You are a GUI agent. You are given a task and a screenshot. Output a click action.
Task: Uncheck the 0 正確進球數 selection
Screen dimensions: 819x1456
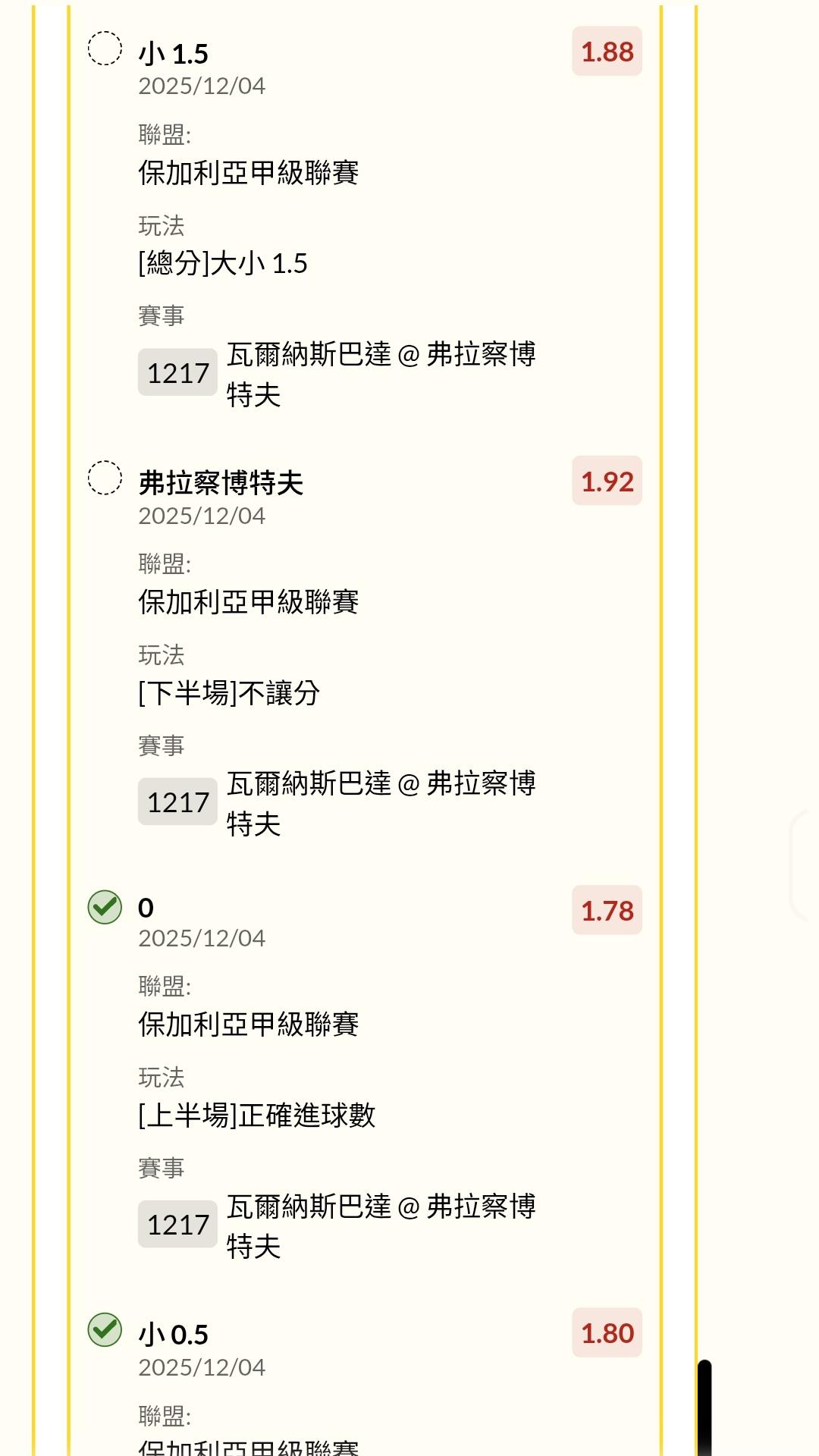click(x=105, y=907)
